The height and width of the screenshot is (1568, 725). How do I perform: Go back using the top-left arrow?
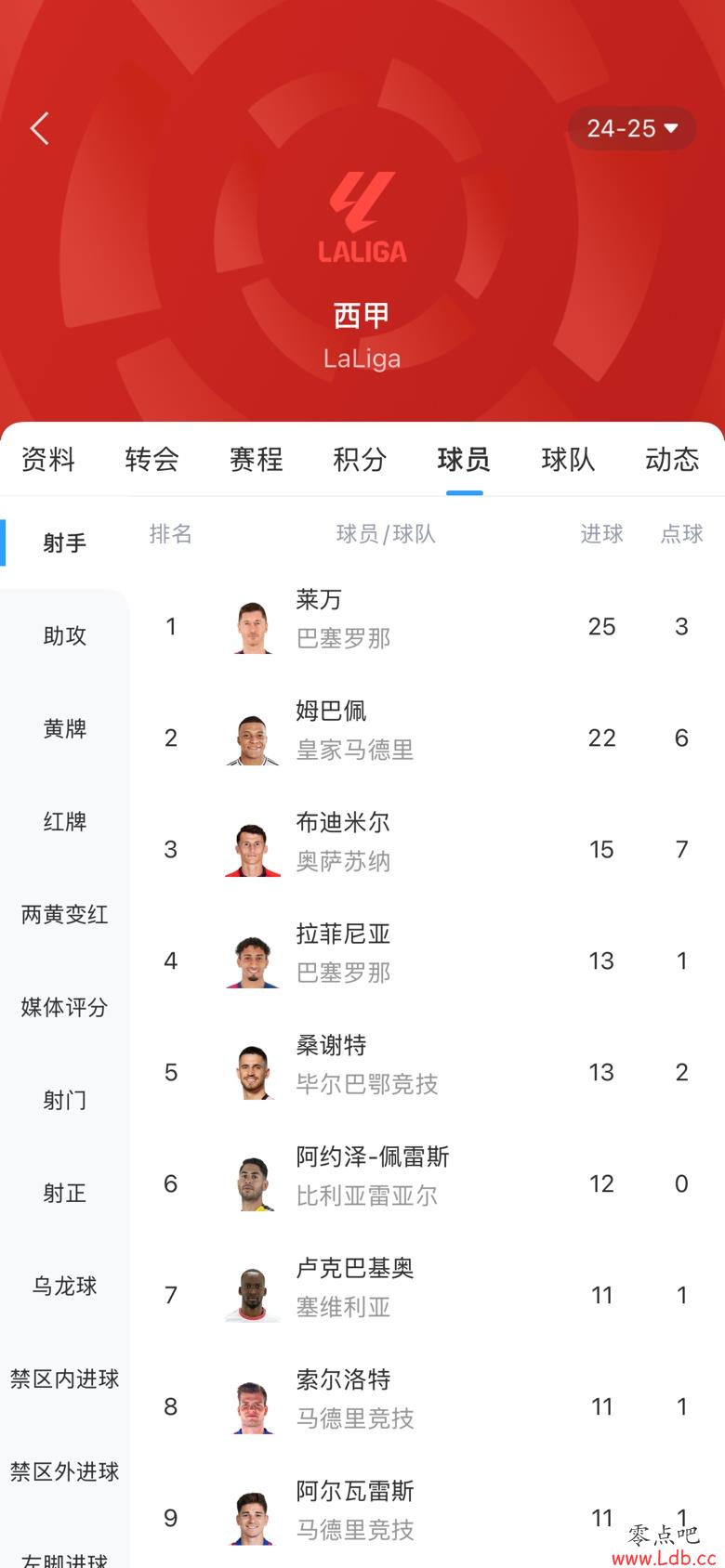coord(39,128)
